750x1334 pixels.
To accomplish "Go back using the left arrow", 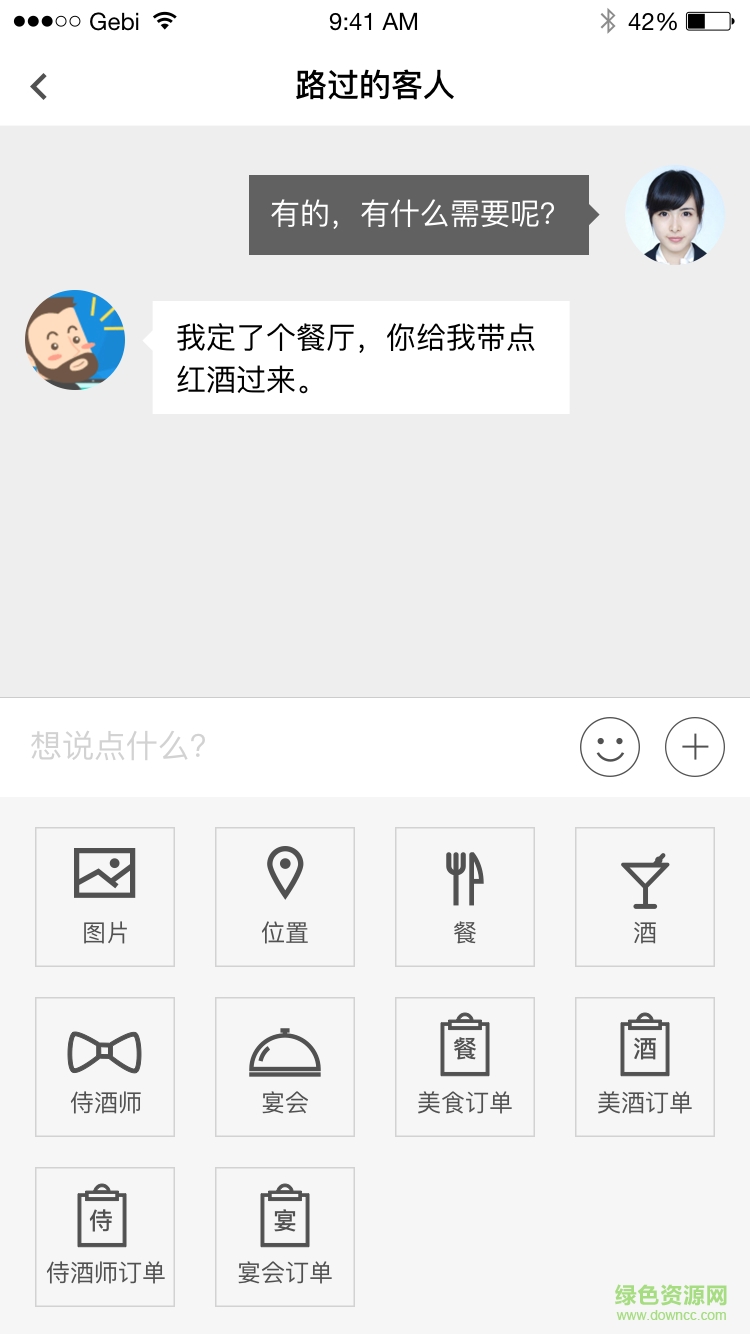I will pyautogui.click(x=38, y=86).
